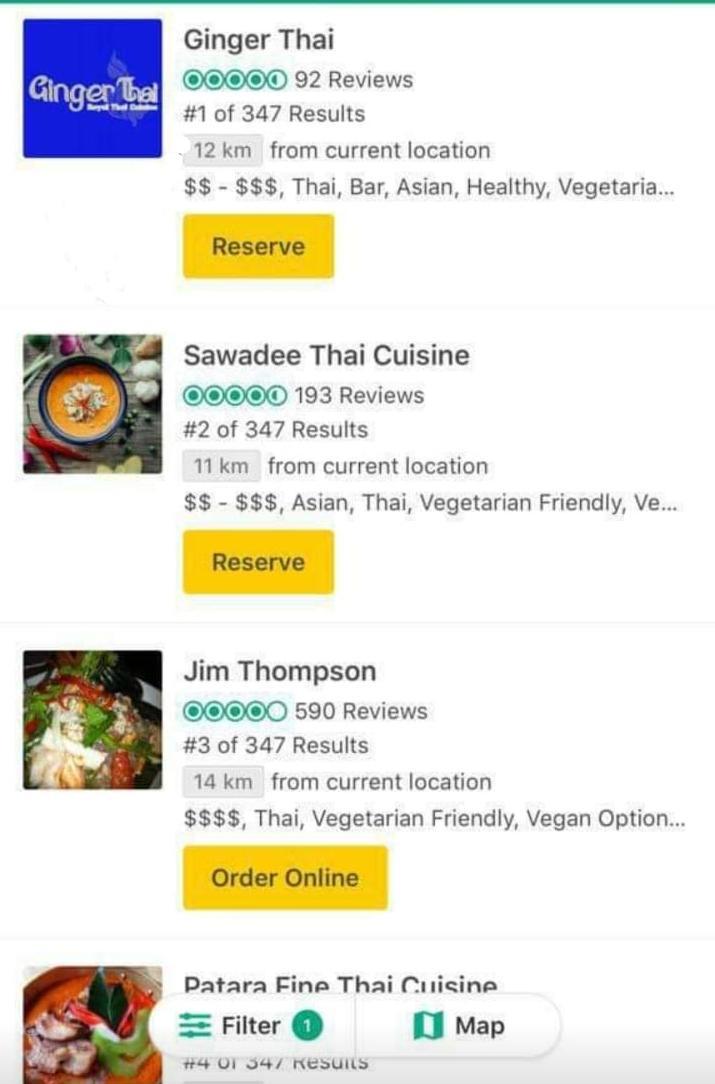Tap the Ginger Thai logo thumbnail

pos(92,88)
